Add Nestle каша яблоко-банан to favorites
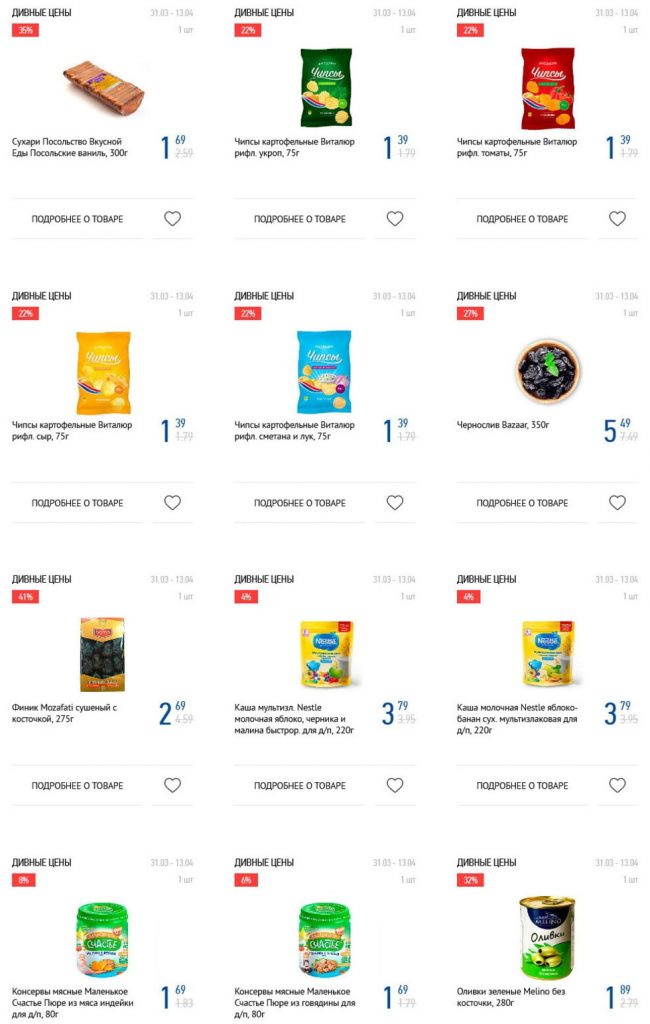The width and height of the screenshot is (650, 1024). (617, 786)
